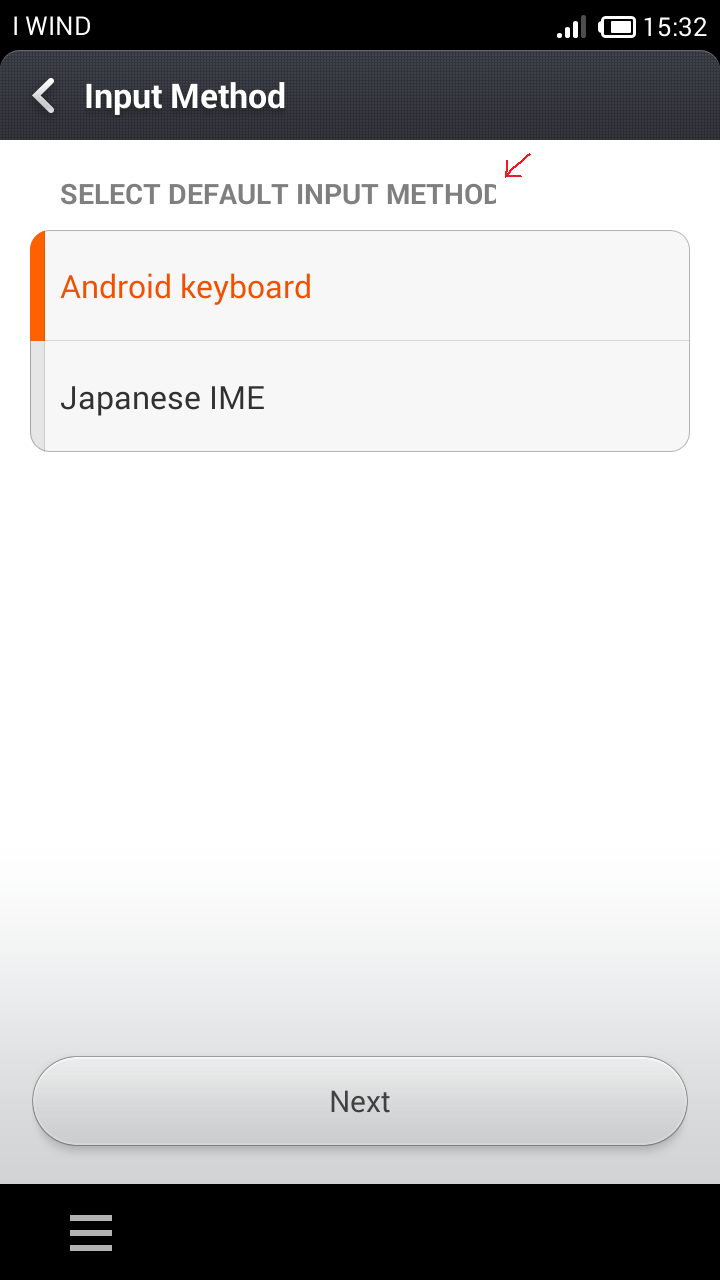Open the system menu button
720x1280 pixels.
click(x=91, y=1232)
